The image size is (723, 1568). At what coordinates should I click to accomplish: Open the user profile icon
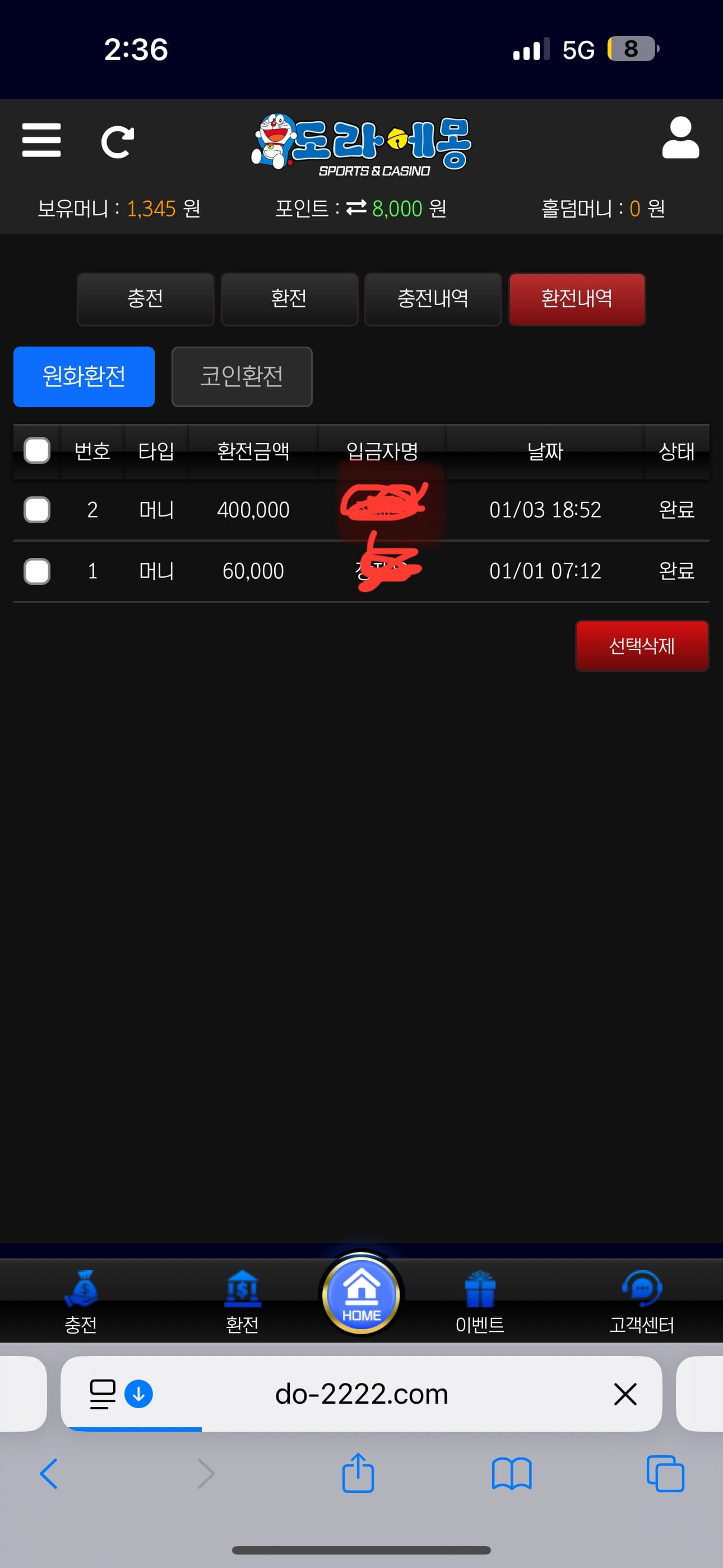(680, 138)
